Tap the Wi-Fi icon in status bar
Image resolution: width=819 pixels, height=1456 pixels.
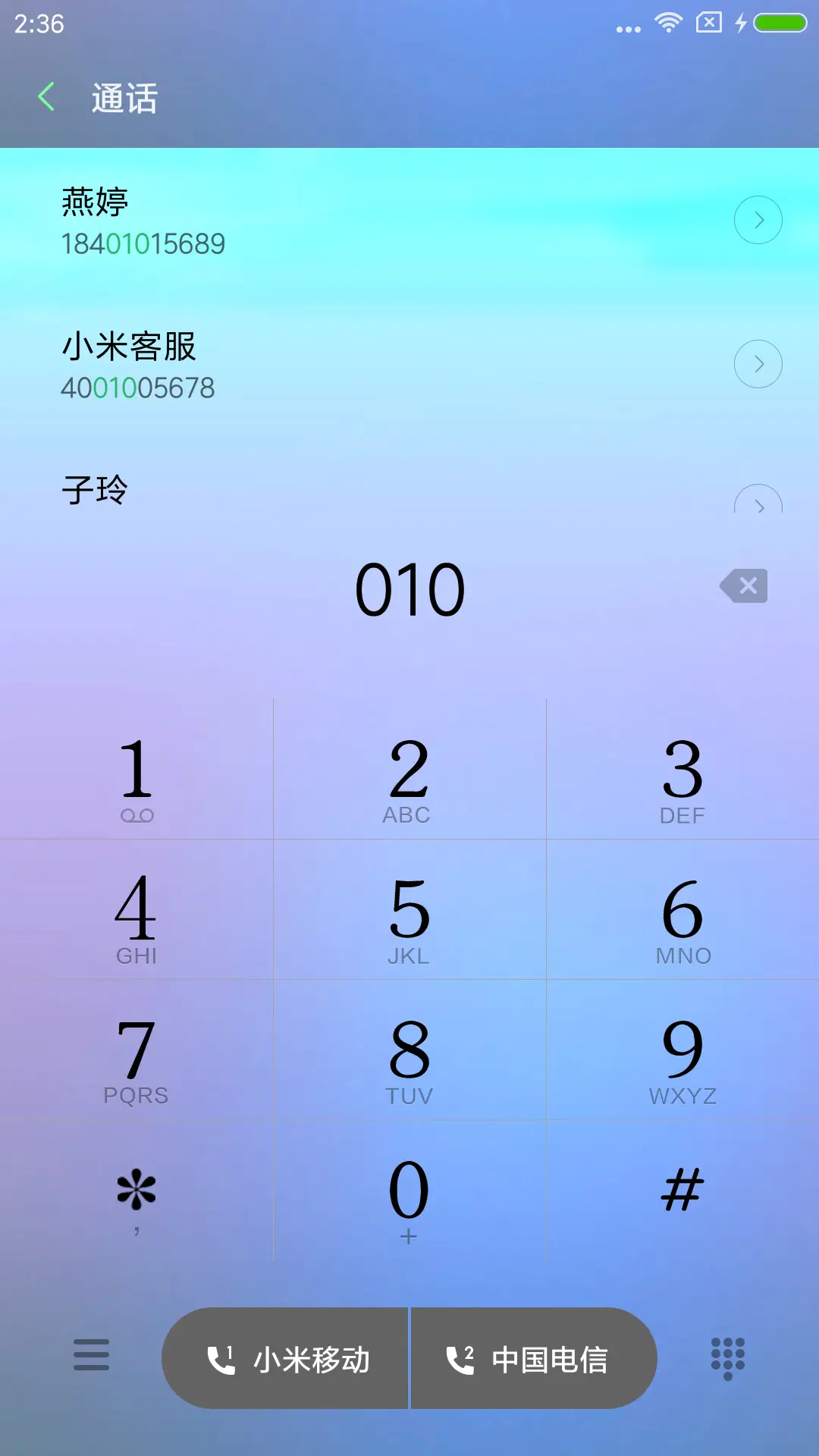pos(667,22)
